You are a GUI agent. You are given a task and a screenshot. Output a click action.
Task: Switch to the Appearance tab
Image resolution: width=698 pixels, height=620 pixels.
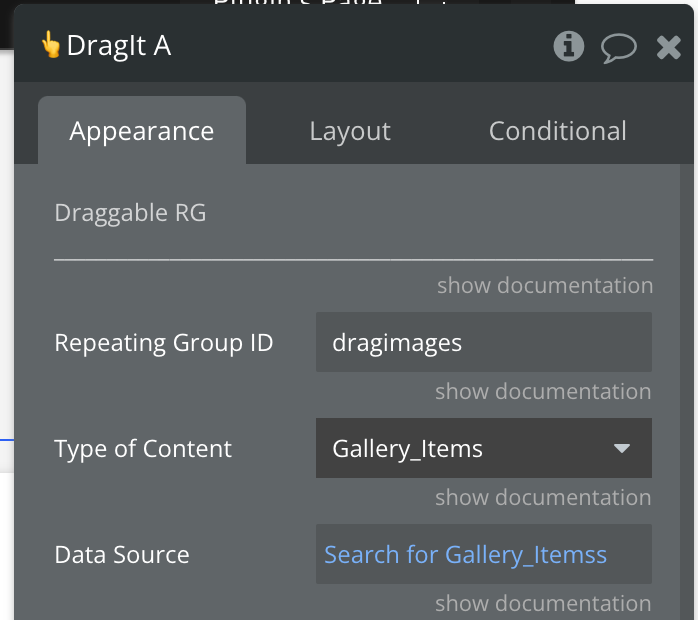coord(142,131)
